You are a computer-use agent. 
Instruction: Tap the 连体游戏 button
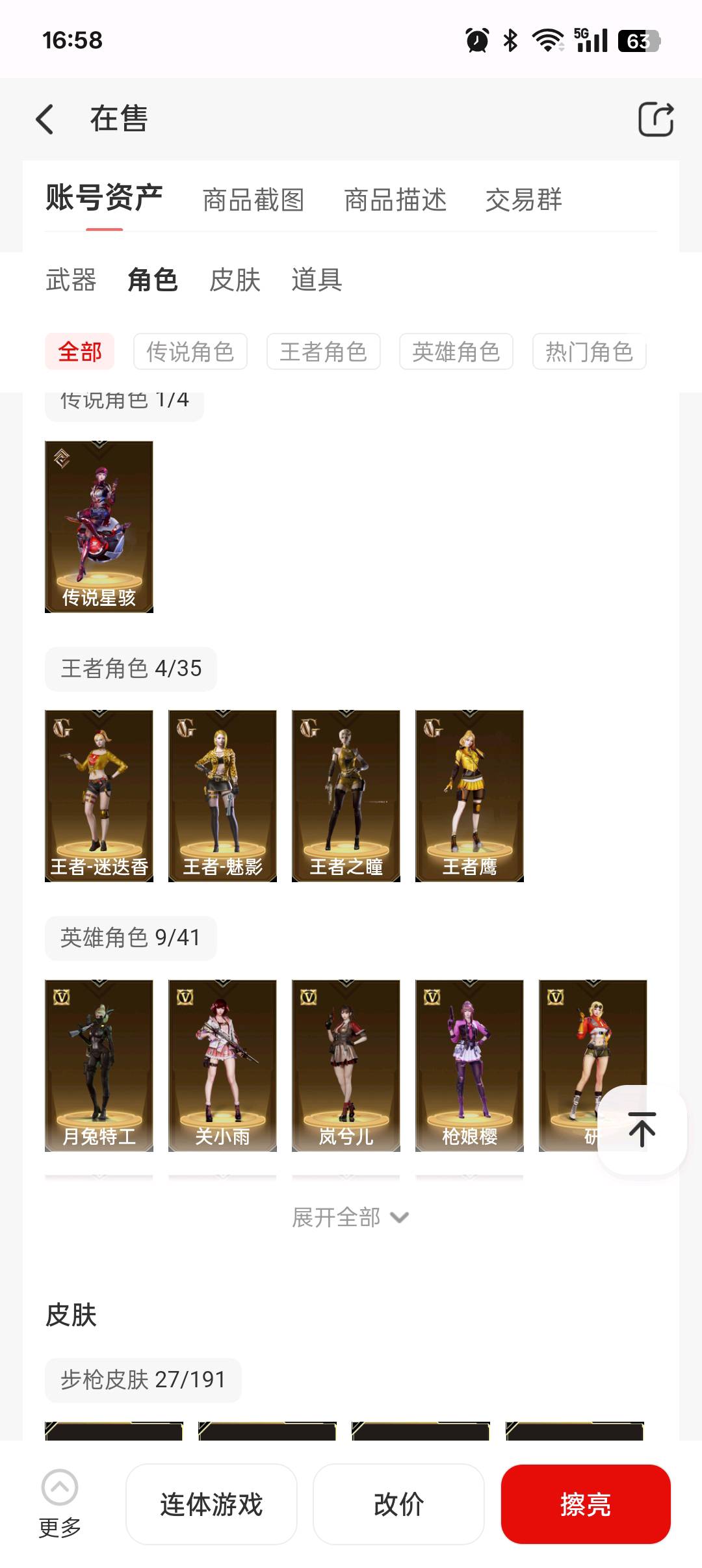pyautogui.click(x=211, y=1504)
